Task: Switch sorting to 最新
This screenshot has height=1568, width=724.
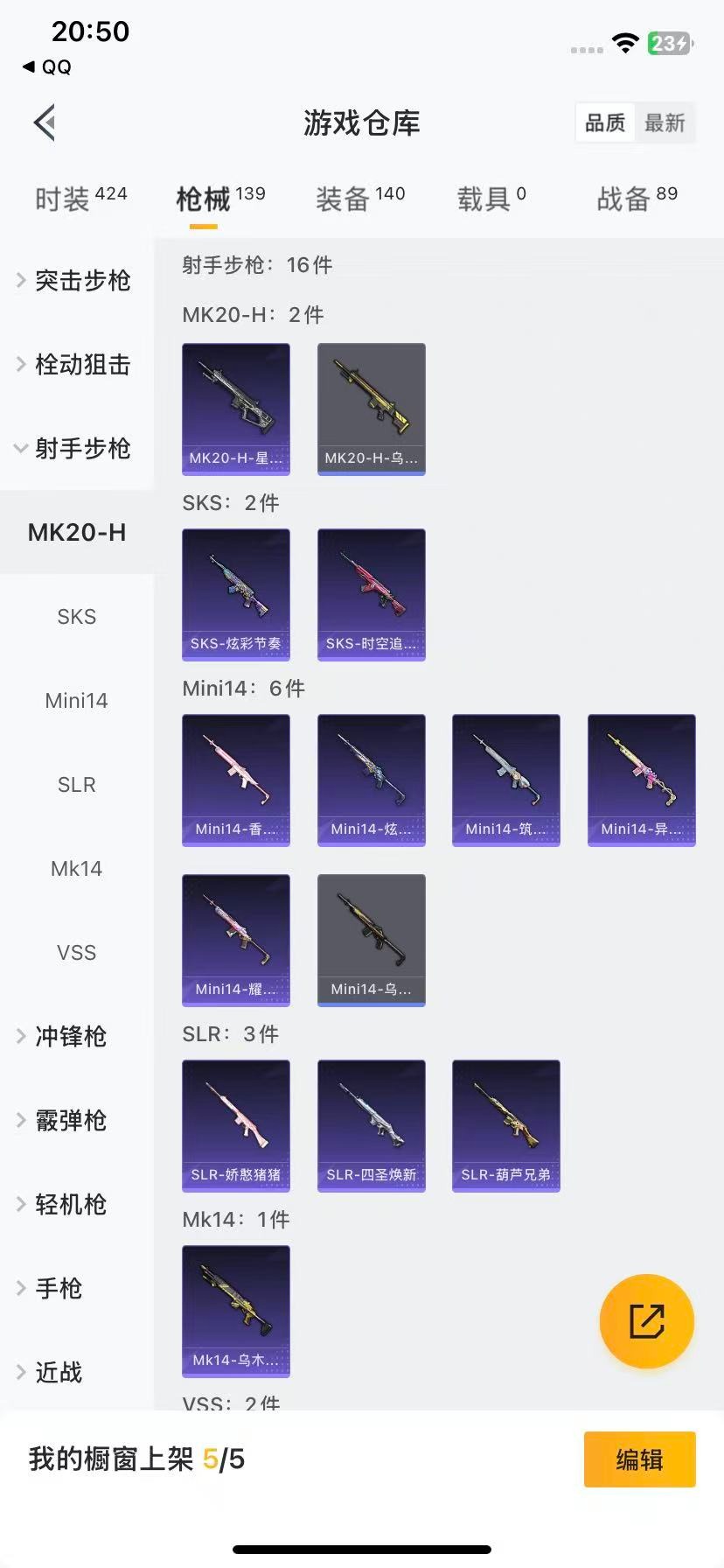Action: click(665, 123)
